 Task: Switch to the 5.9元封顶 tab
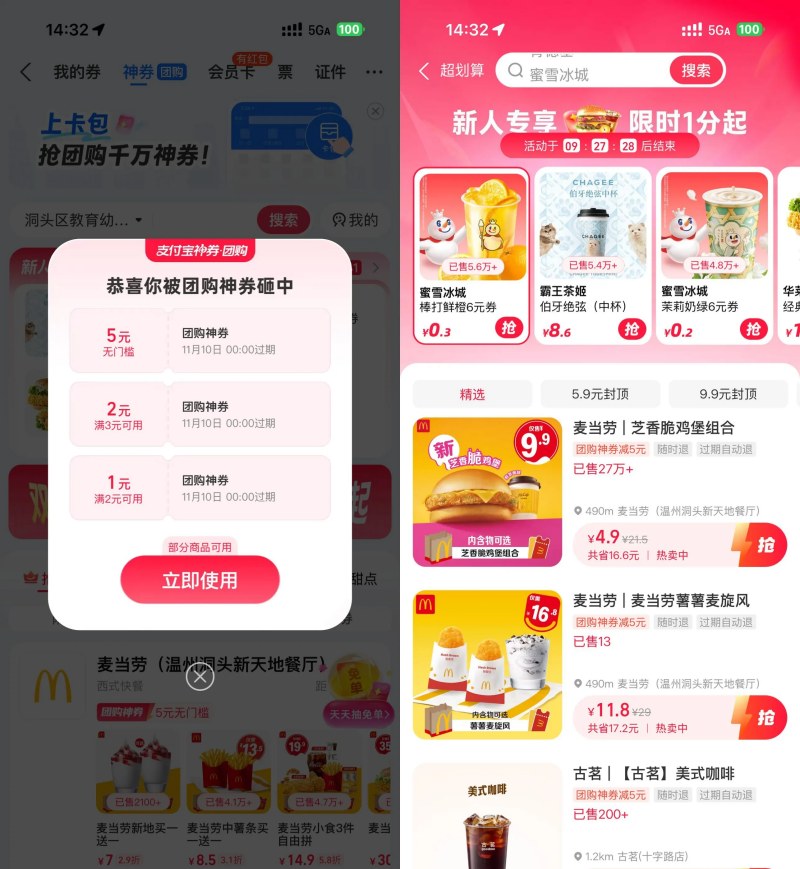click(x=600, y=395)
